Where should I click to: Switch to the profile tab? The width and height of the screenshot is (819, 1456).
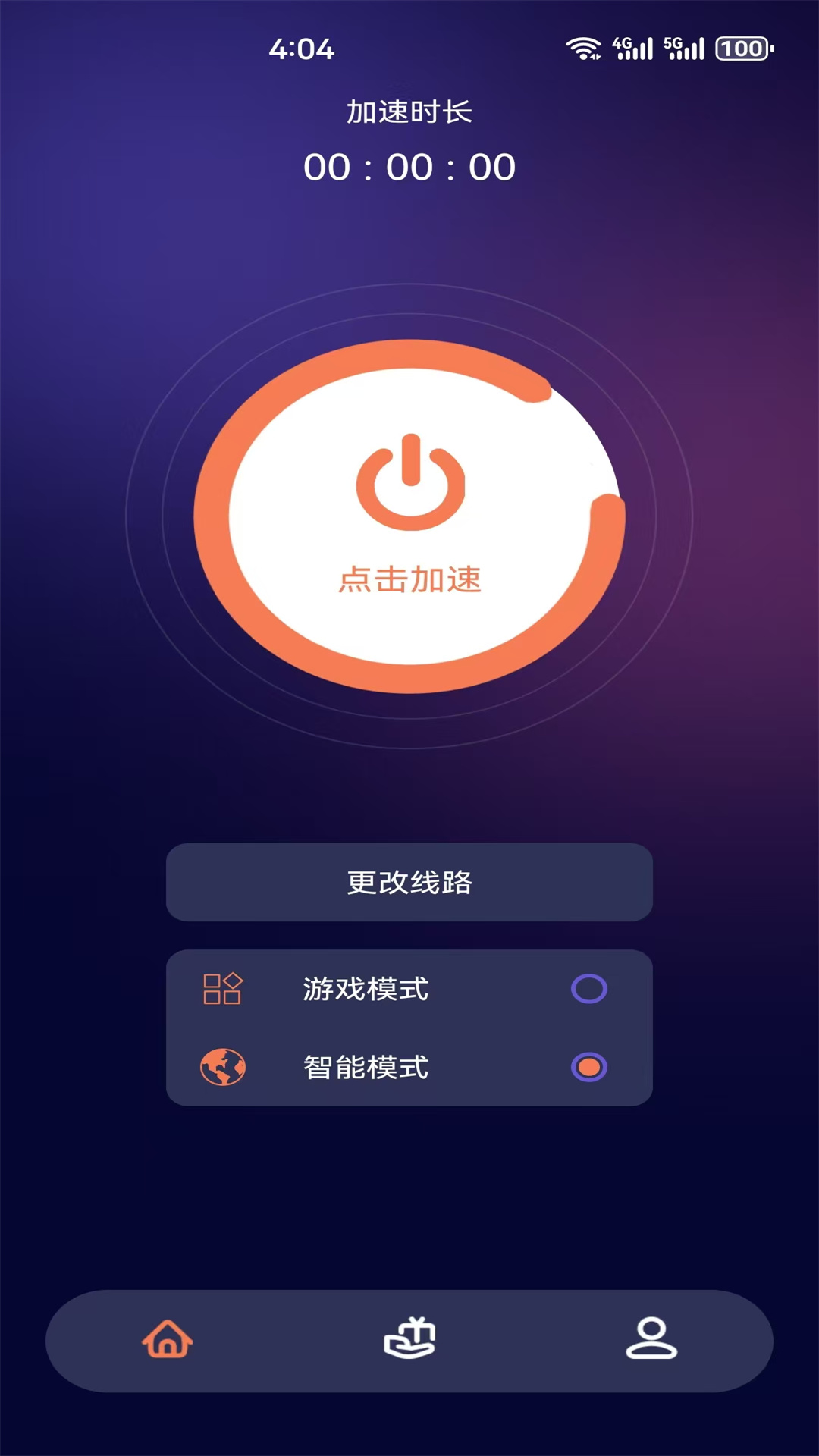[x=651, y=1340]
